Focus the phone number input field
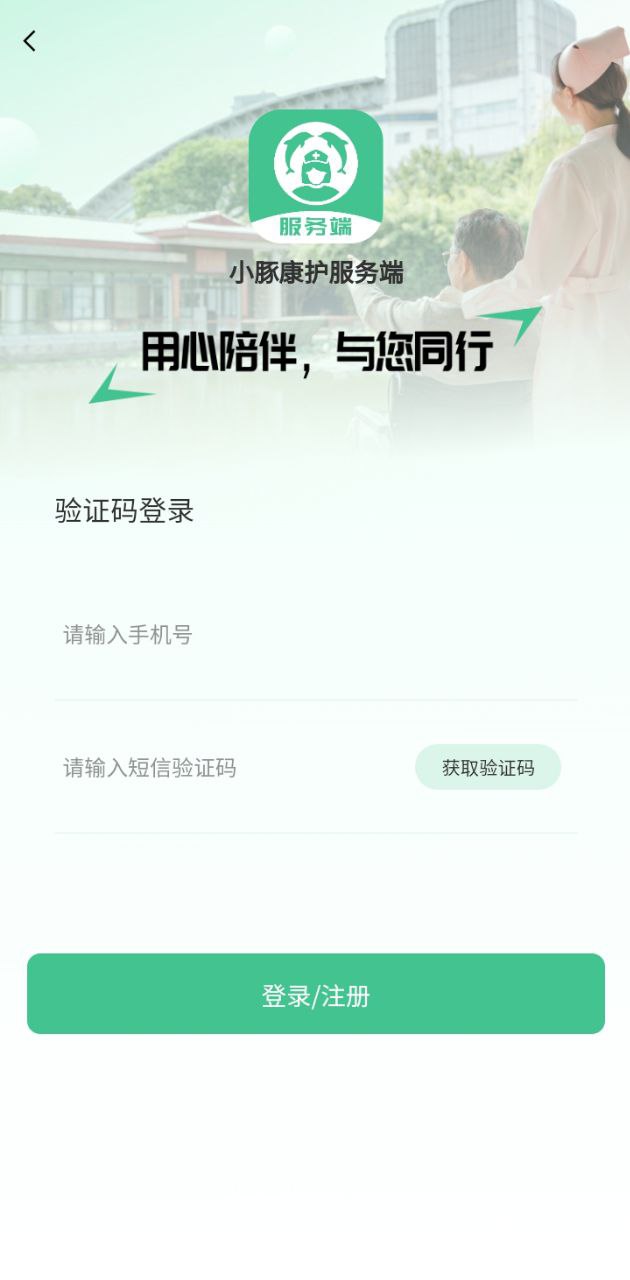The width and height of the screenshot is (630, 1280). [300, 635]
